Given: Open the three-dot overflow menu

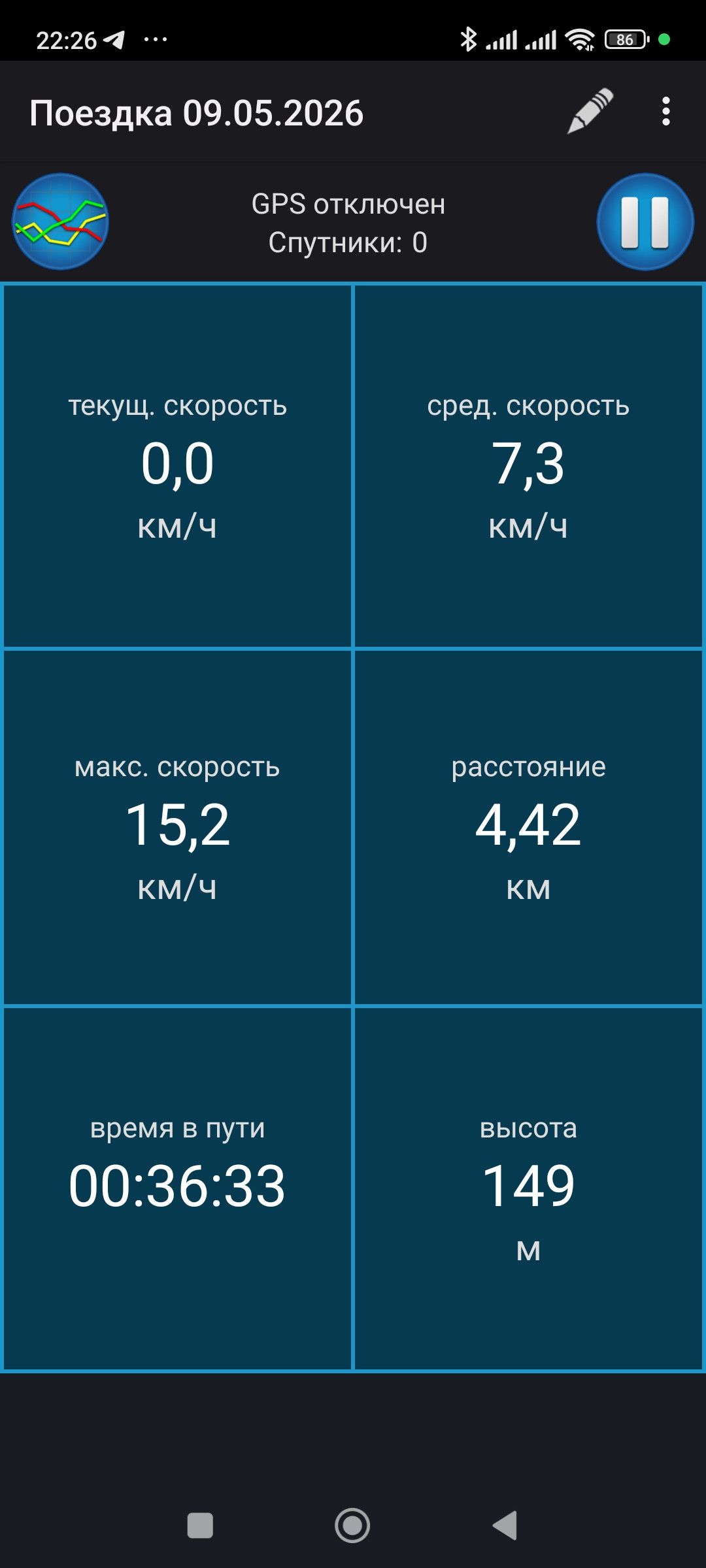Looking at the screenshot, I should point(665,112).
